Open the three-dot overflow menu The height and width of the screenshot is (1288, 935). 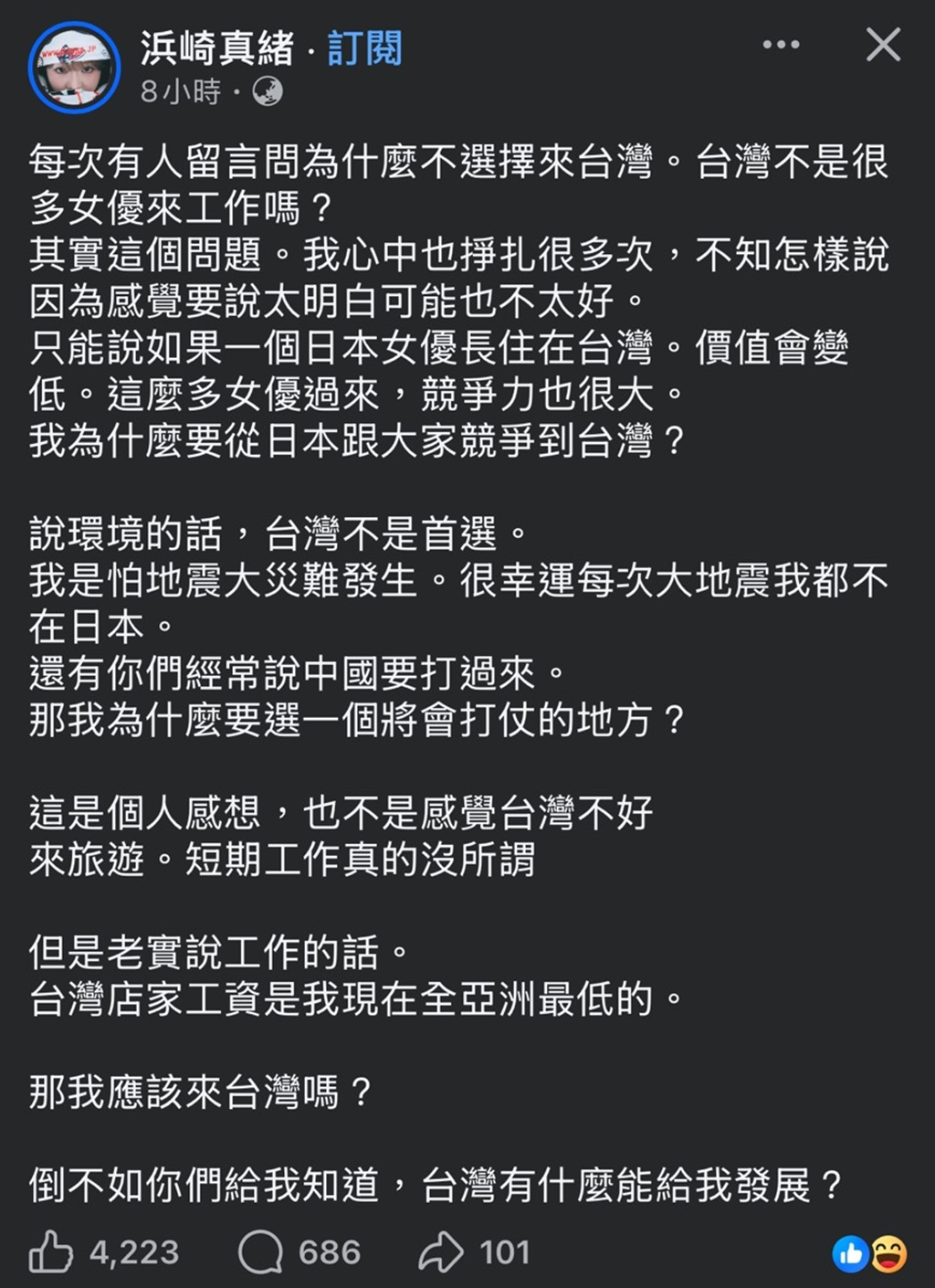(781, 45)
